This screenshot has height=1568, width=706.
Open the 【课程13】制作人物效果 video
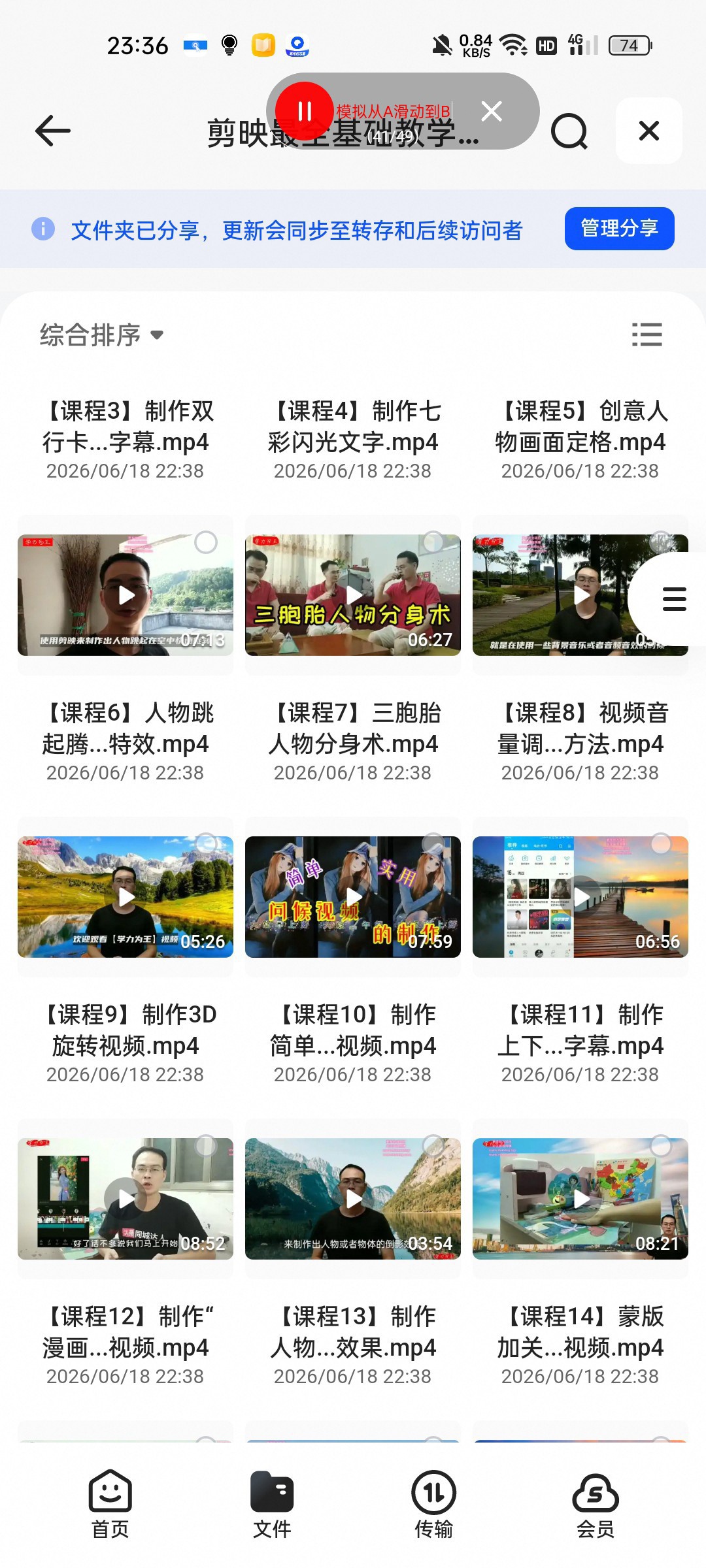[353, 1199]
